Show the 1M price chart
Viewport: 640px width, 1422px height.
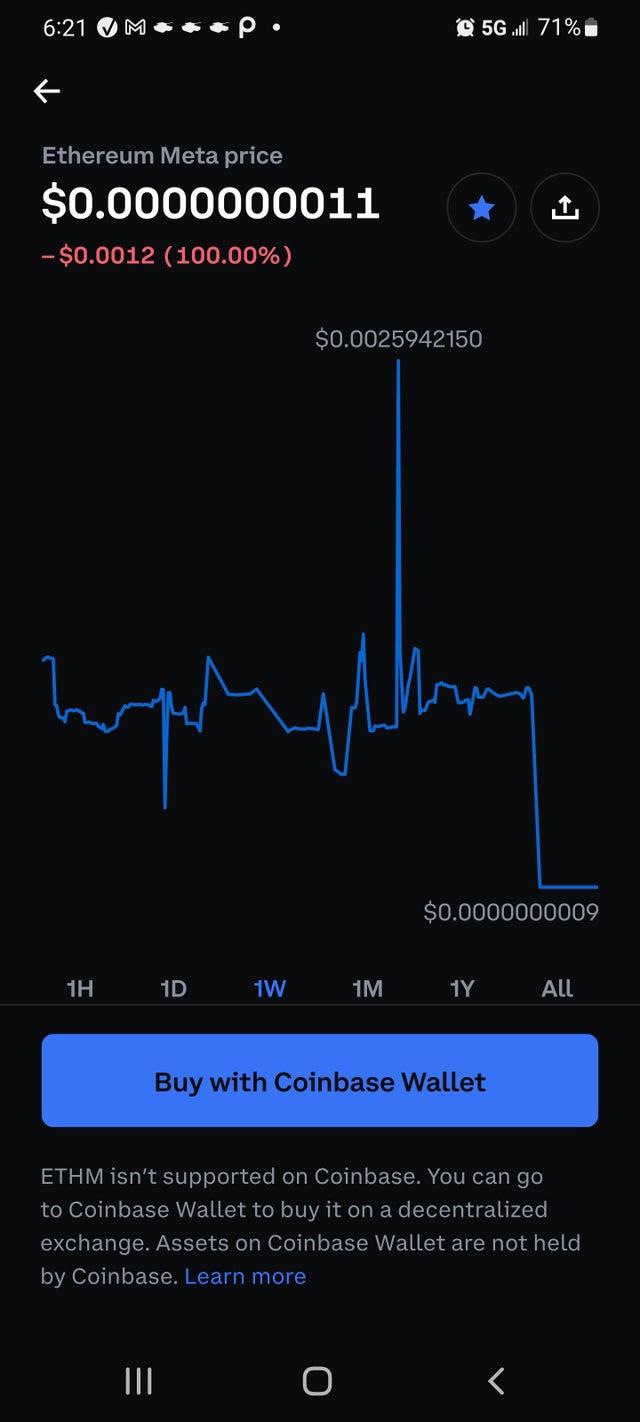367,989
